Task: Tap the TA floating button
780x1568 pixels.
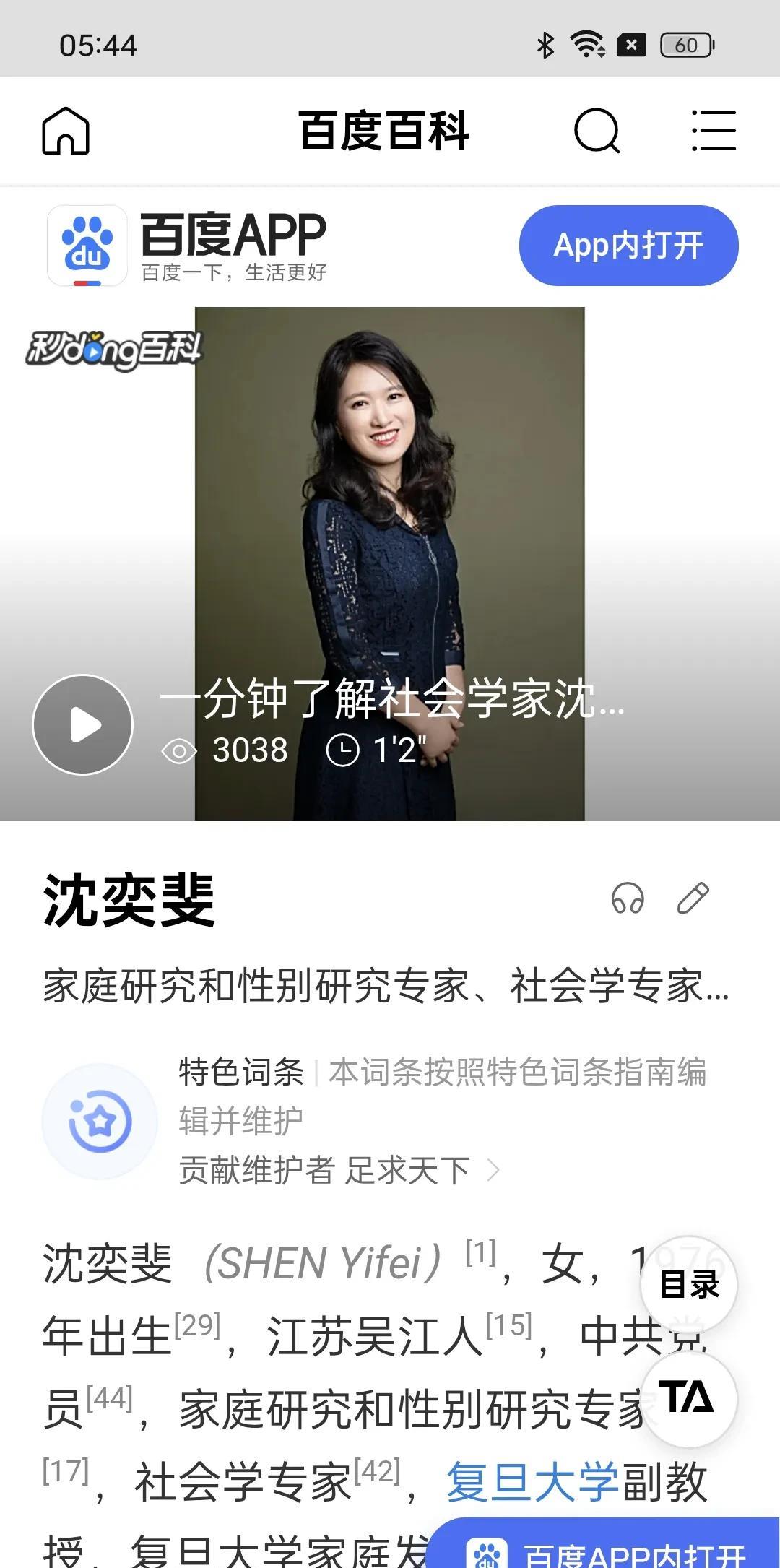Action: point(688,1398)
